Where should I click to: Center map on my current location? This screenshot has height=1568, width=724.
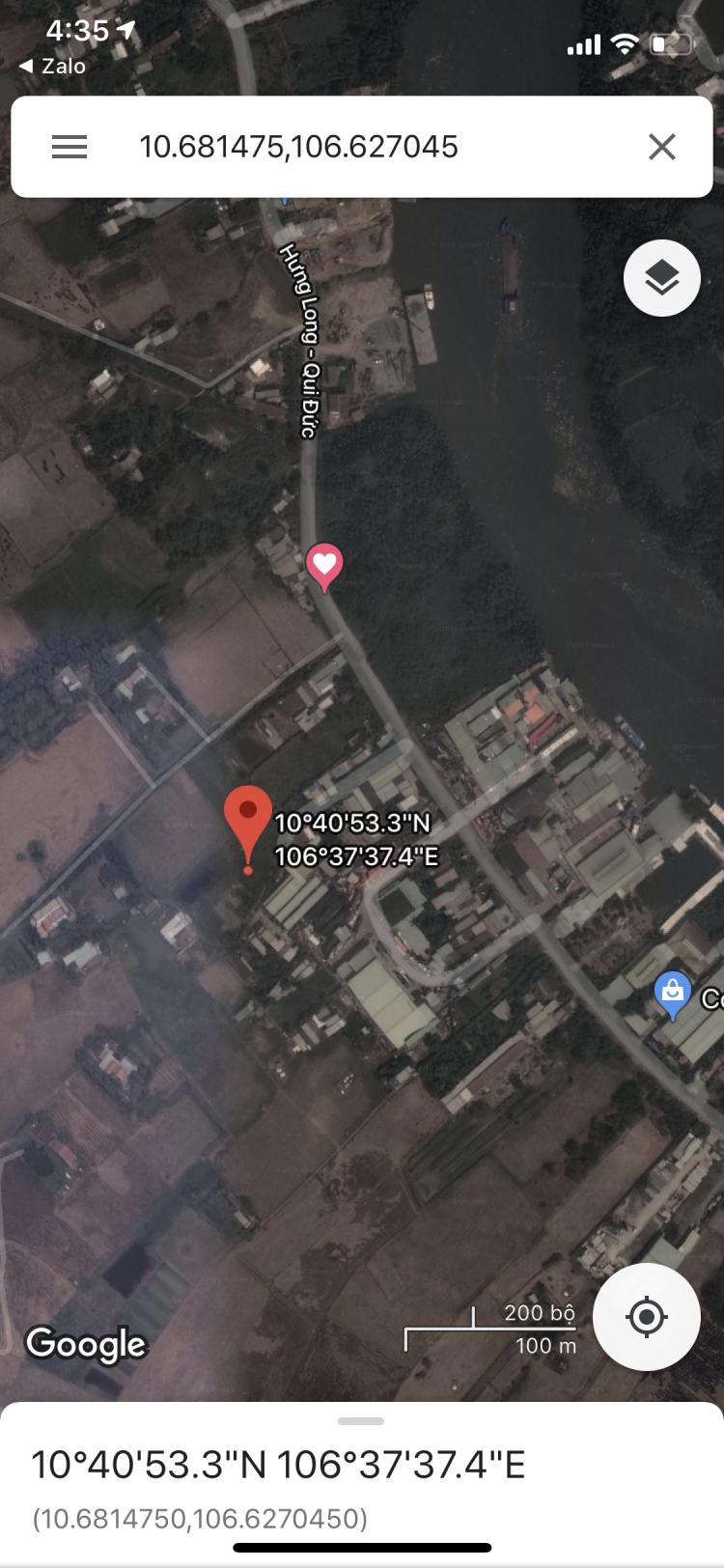point(646,1317)
